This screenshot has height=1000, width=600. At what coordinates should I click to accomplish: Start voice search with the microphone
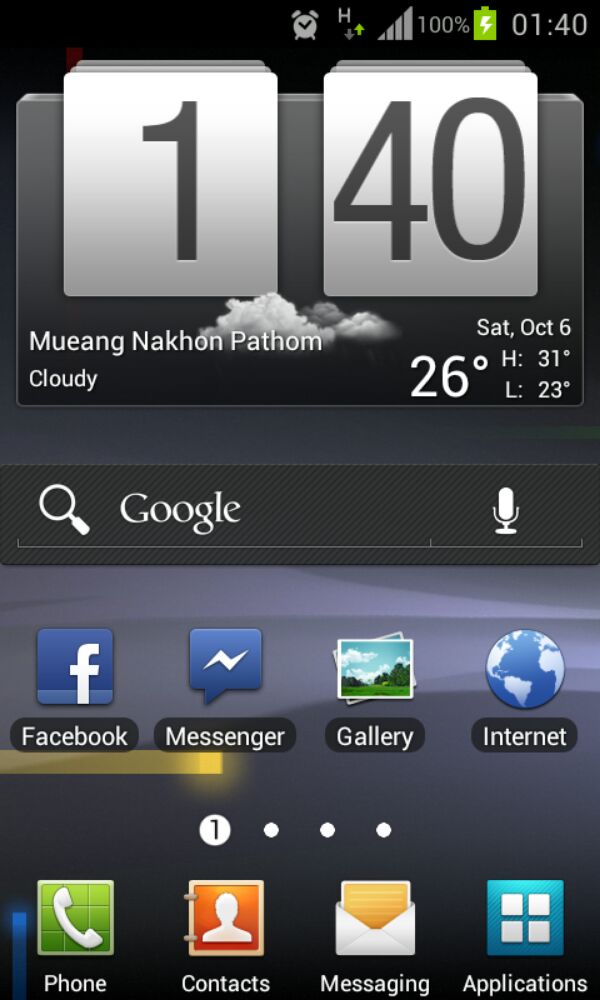506,510
